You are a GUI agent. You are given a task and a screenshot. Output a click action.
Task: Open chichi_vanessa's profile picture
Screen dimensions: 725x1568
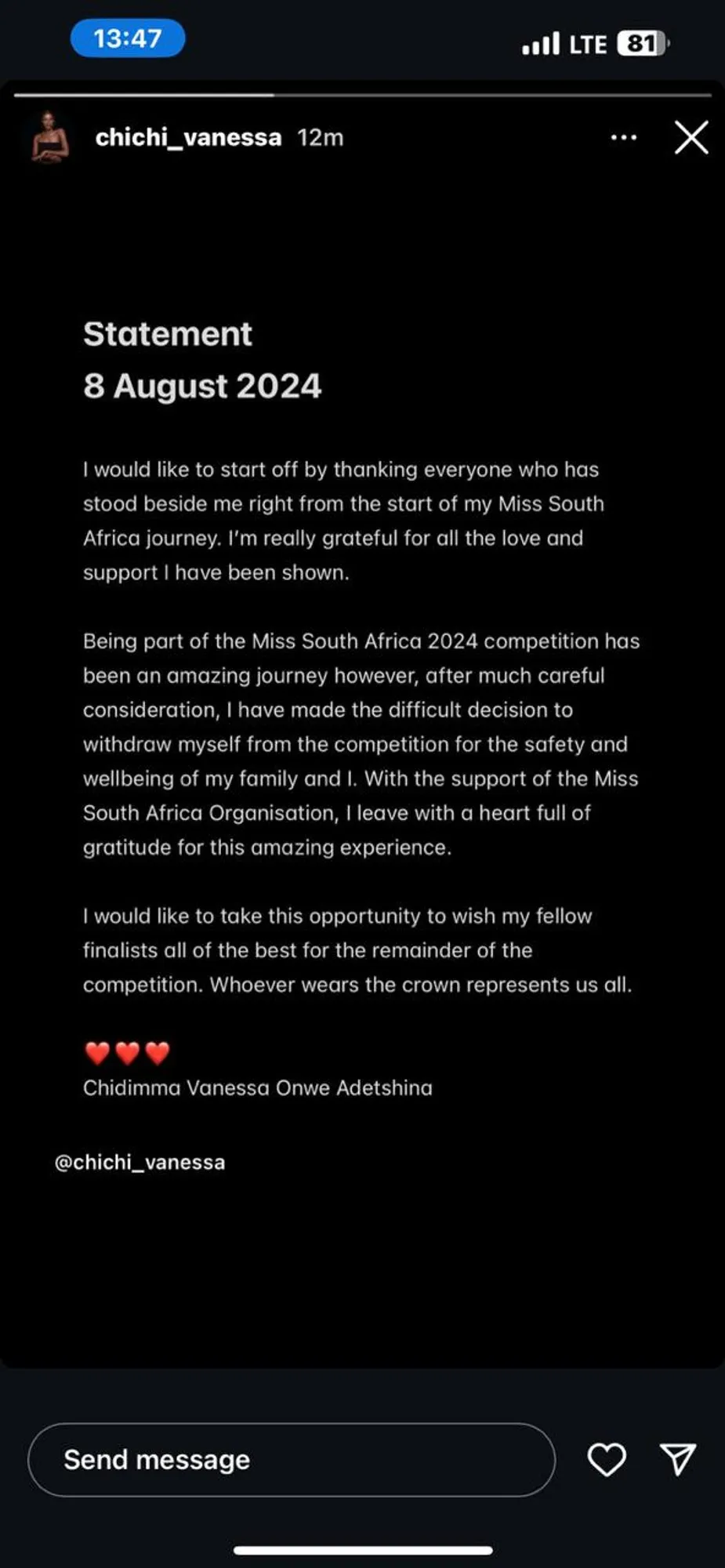coord(50,137)
